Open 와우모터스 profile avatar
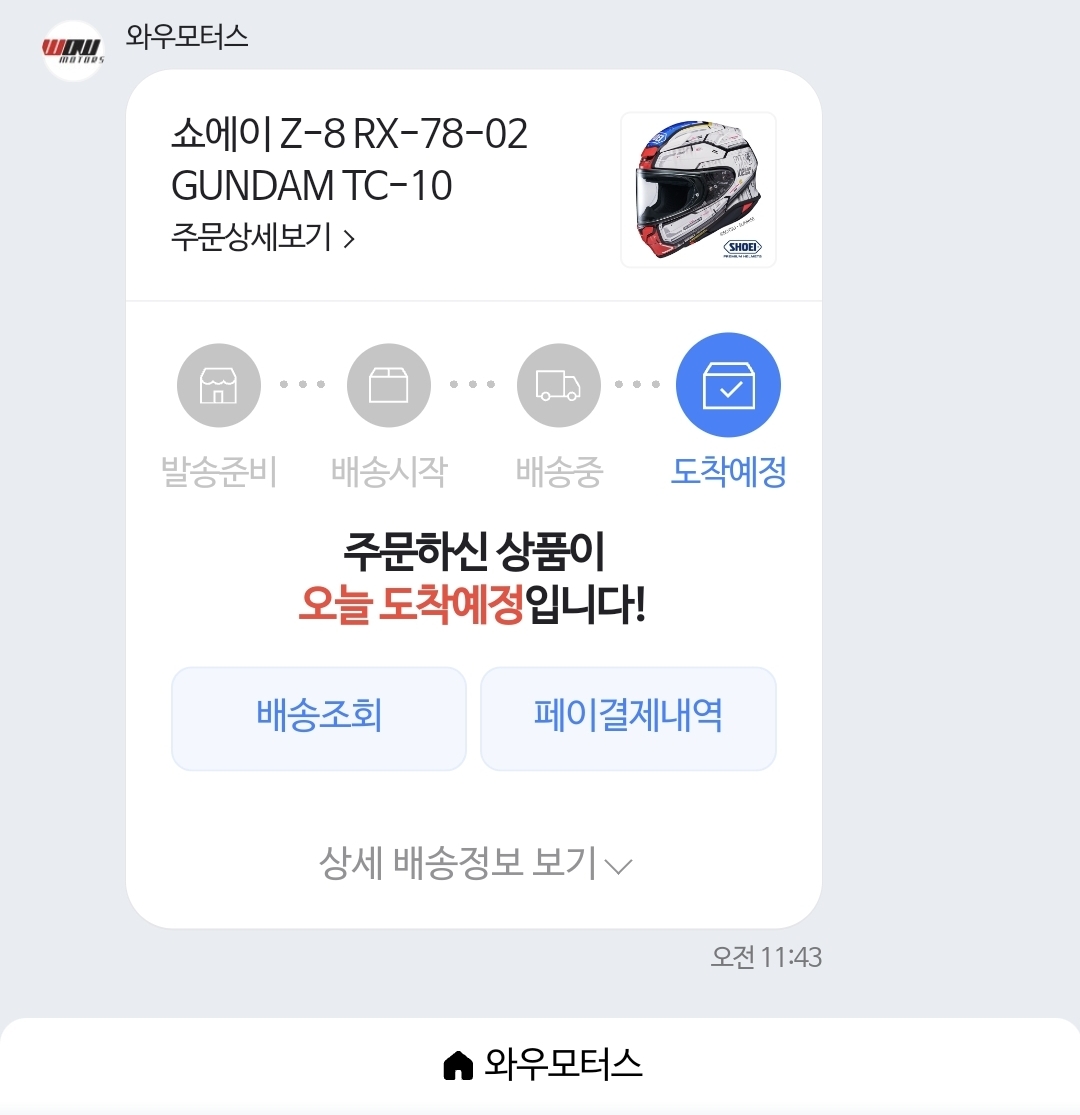Screen dimensions: 1080x1115 pyautogui.click(x=74, y=50)
